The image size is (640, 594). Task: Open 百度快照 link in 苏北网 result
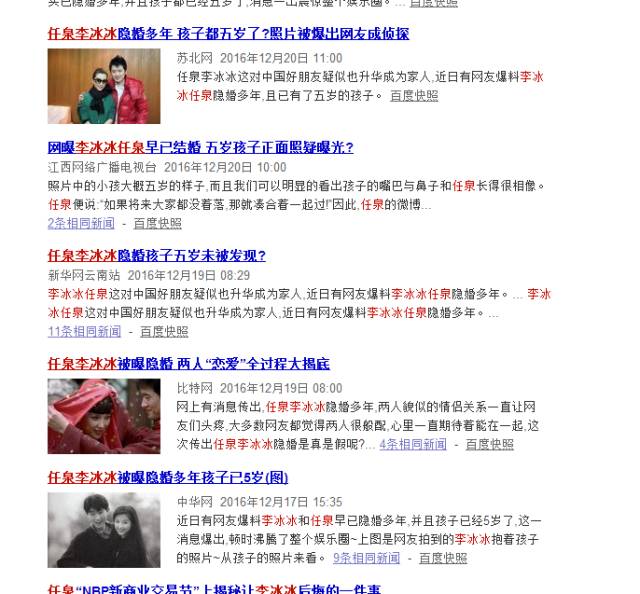[x=413, y=96]
